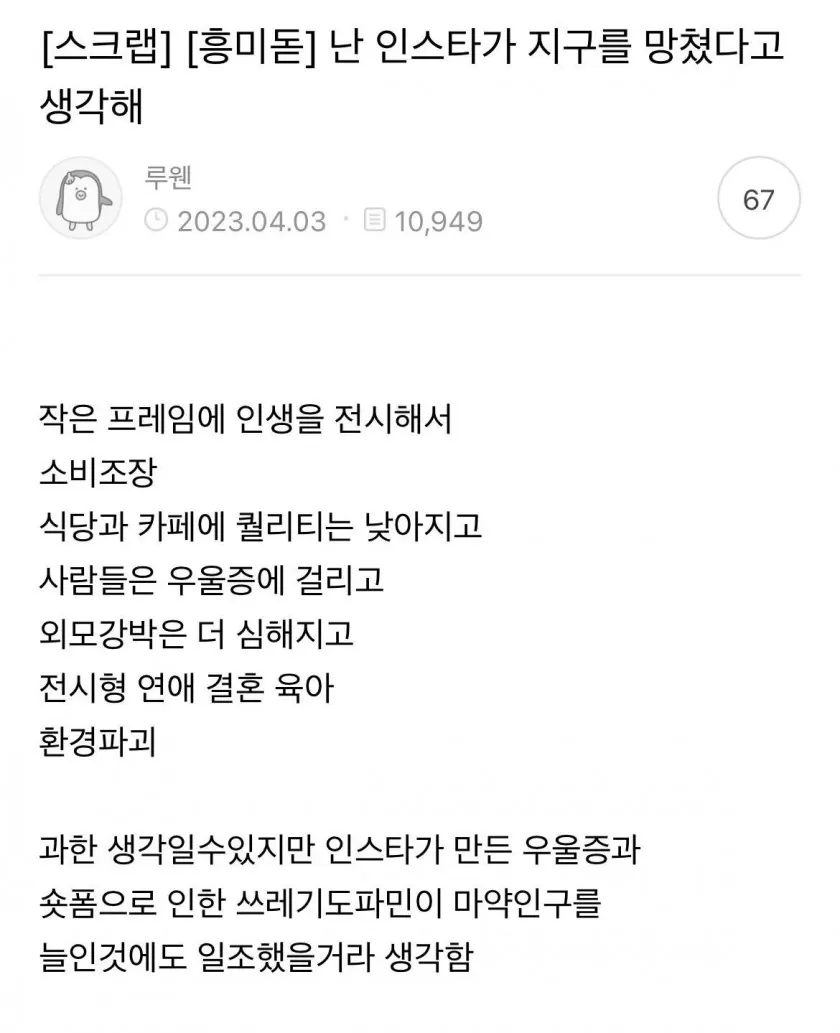This screenshot has width=840, height=1033.
Task: Click the line about 전시형 연애 결혼 육아
Action: point(190,688)
